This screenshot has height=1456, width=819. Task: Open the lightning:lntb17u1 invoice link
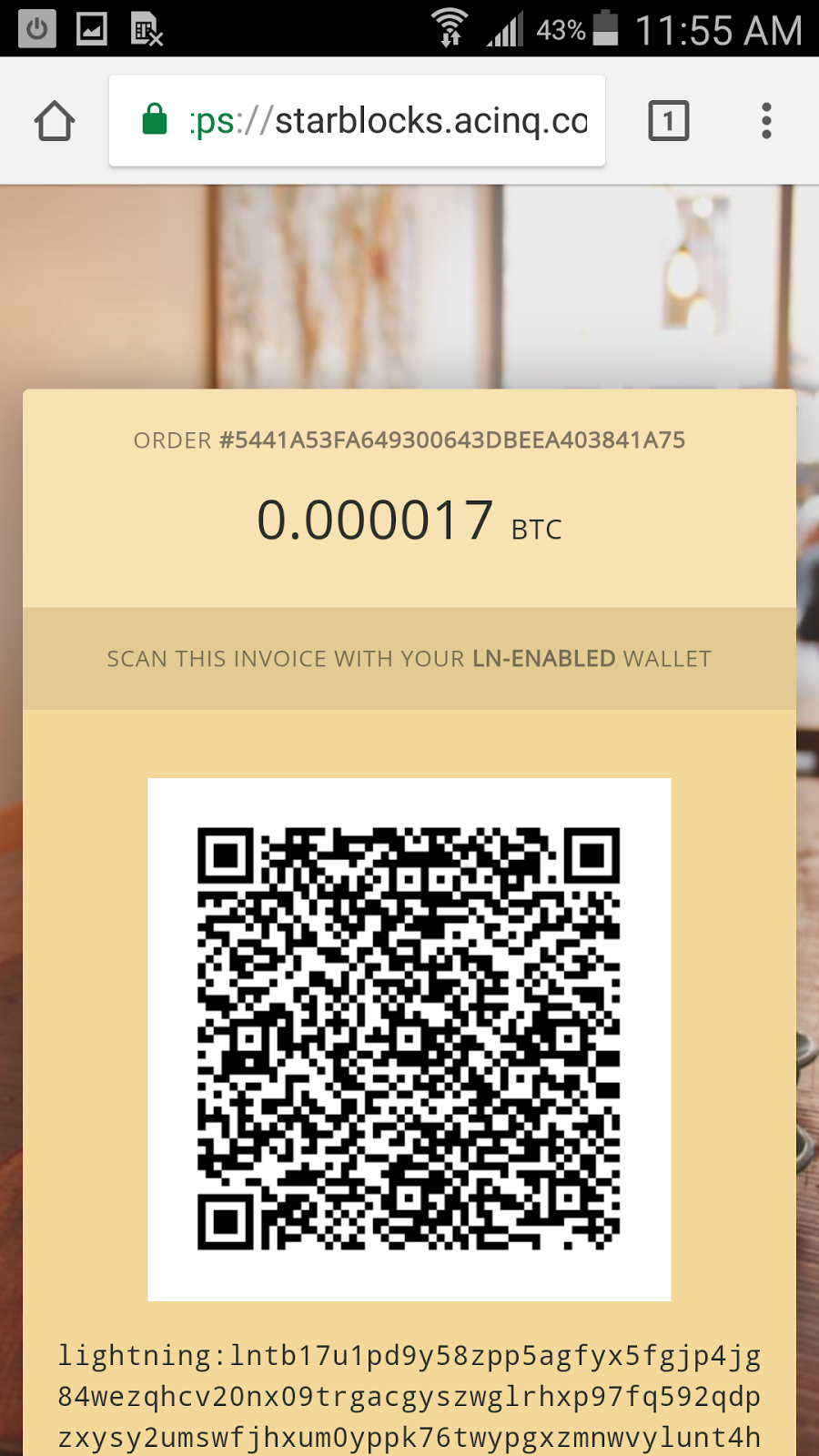coord(409,1397)
